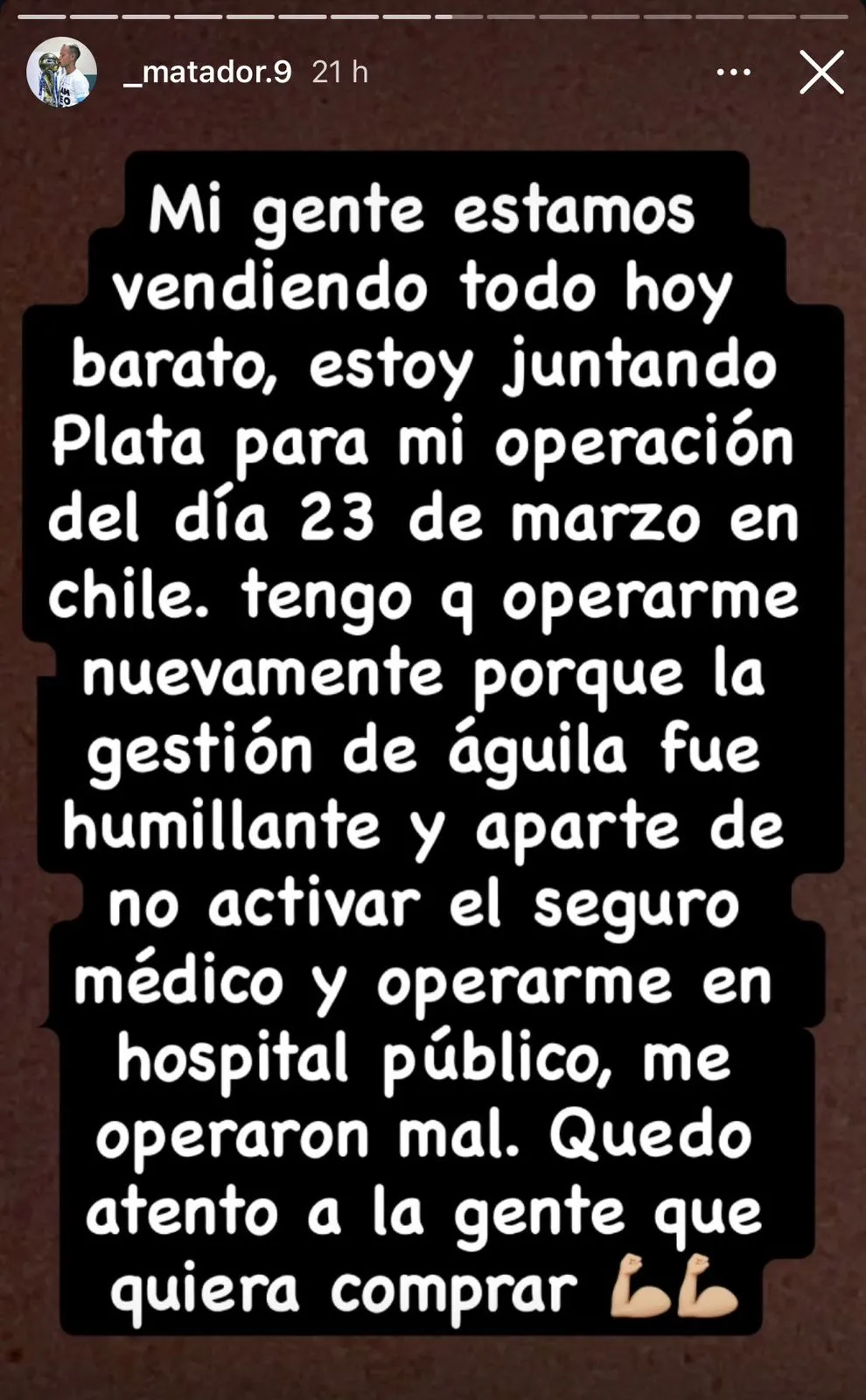Close the story viewer
The height and width of the screenshot is (1400, 866).
click(x=821, y=72)
